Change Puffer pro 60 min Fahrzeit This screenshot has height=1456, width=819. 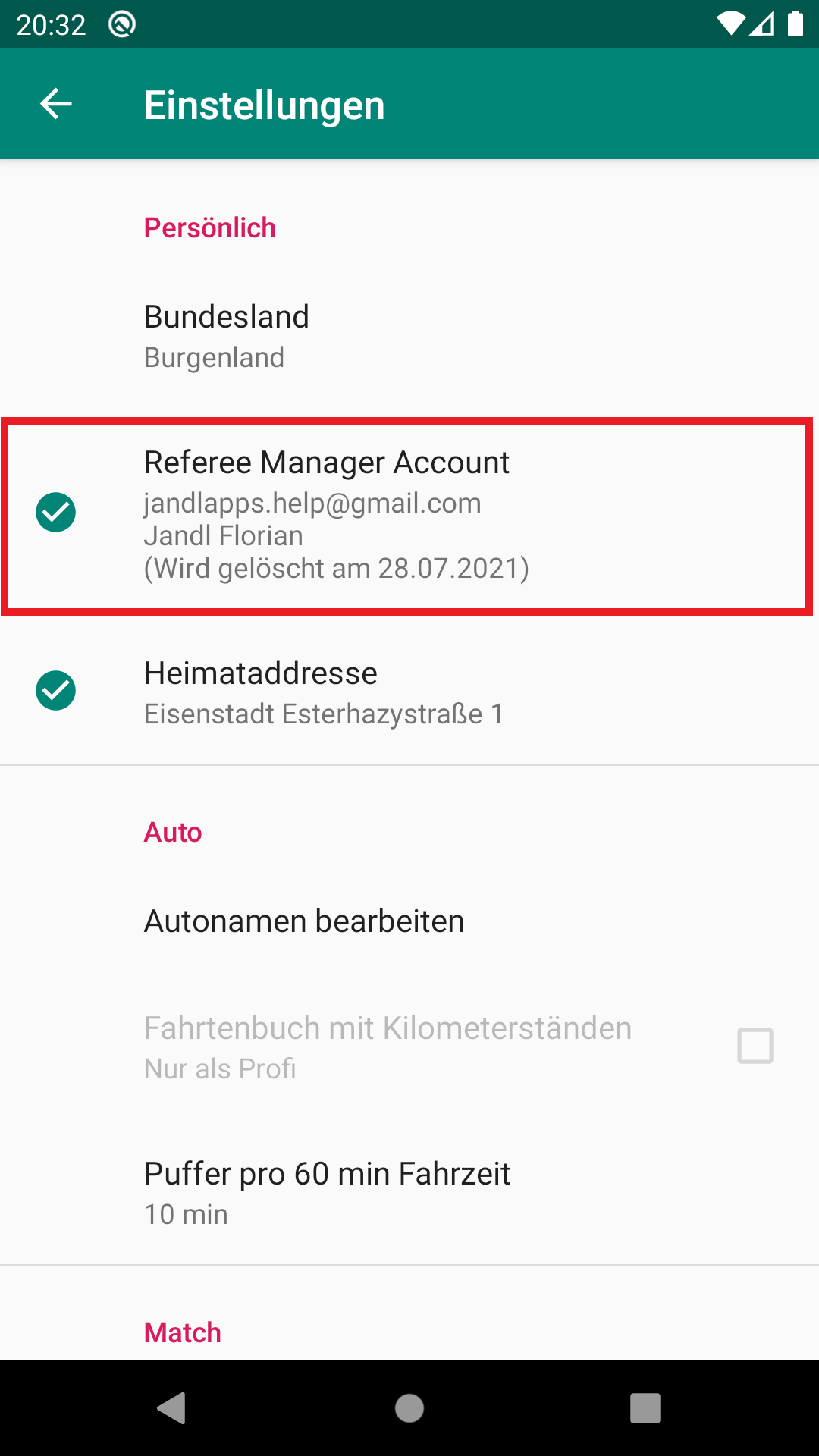pos(409,1193)
